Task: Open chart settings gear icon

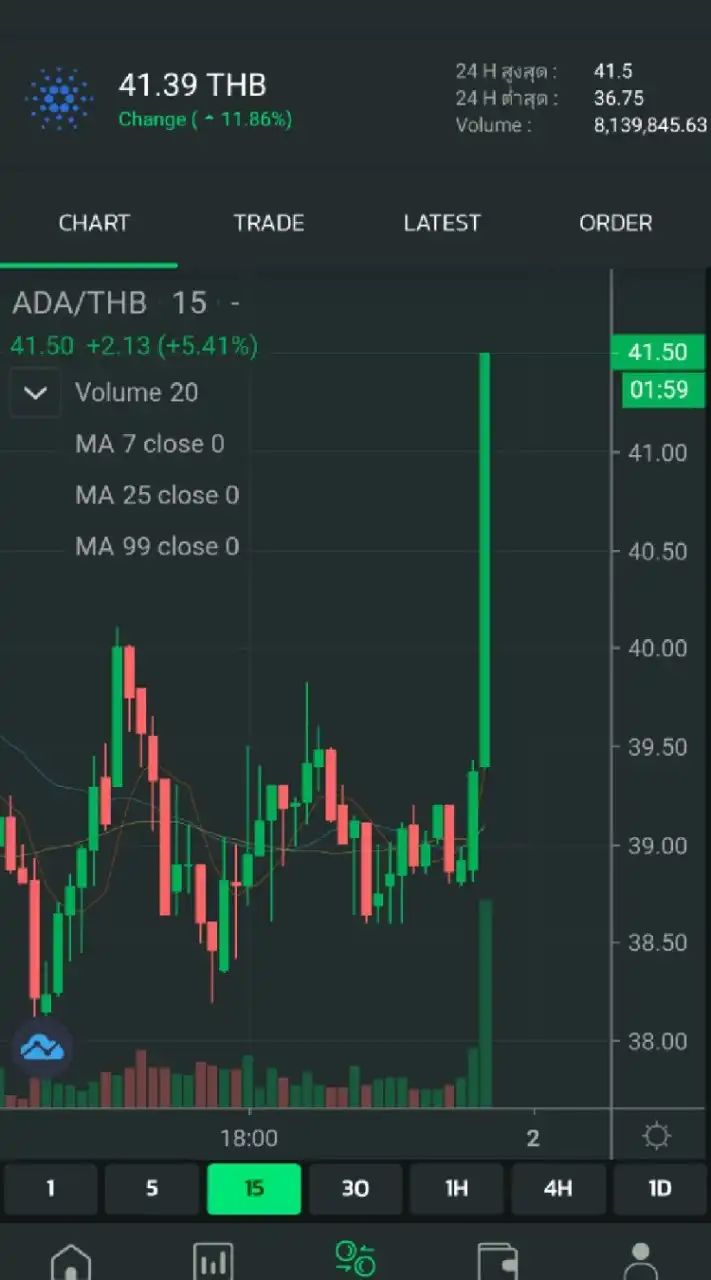Action: point(657,1136)
